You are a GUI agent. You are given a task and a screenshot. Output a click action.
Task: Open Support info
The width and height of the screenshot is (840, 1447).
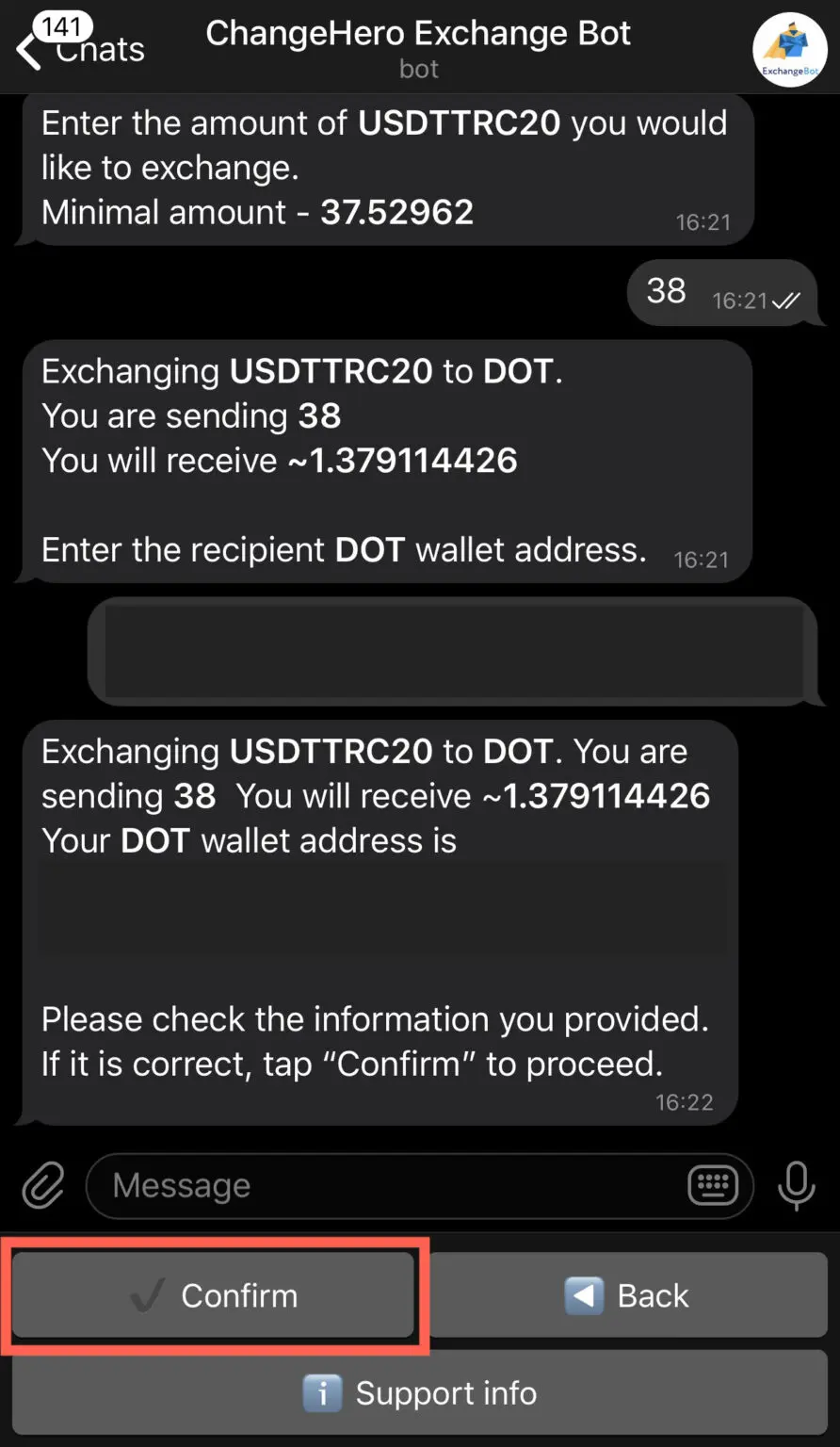tap(420, 1392)
